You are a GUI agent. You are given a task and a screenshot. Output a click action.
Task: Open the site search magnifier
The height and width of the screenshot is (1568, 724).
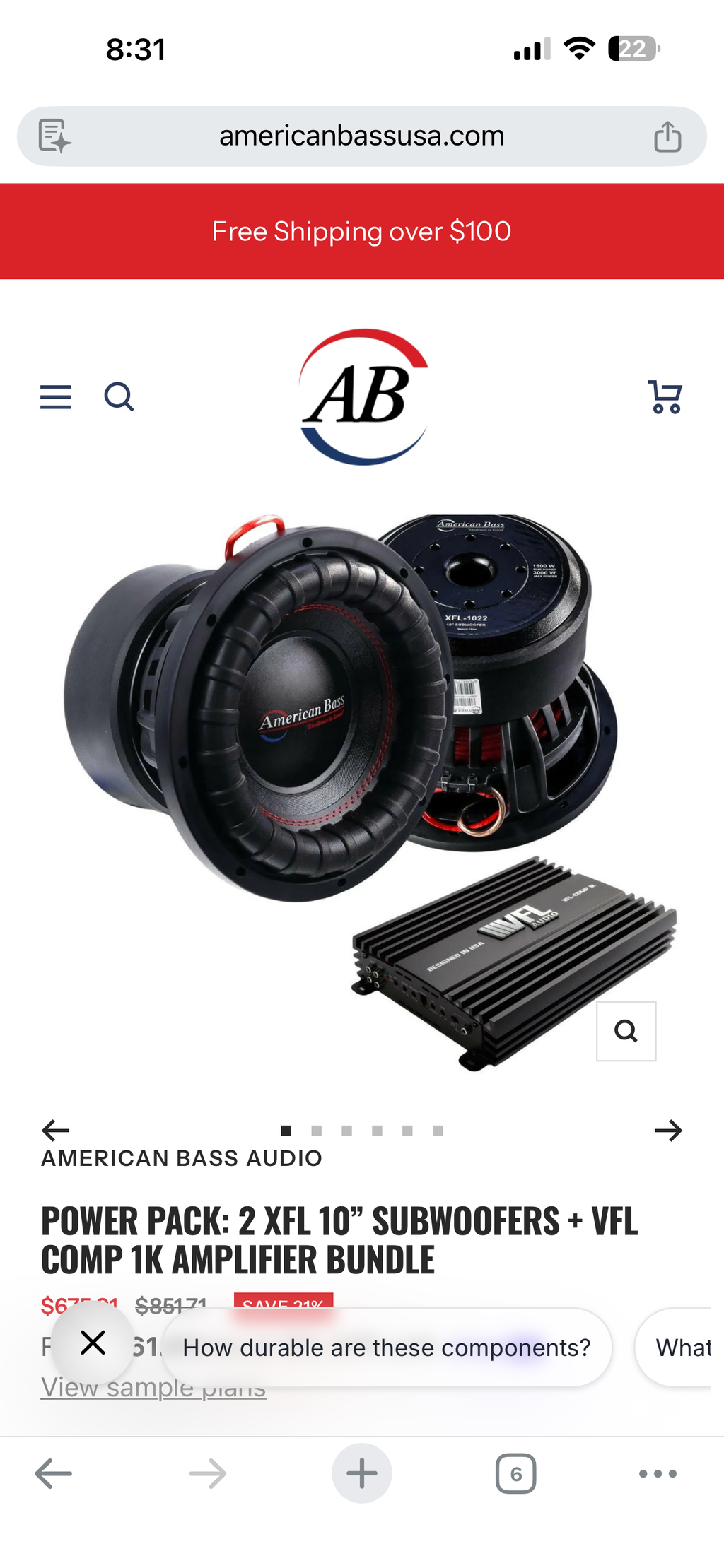click(x=119, y=397)
